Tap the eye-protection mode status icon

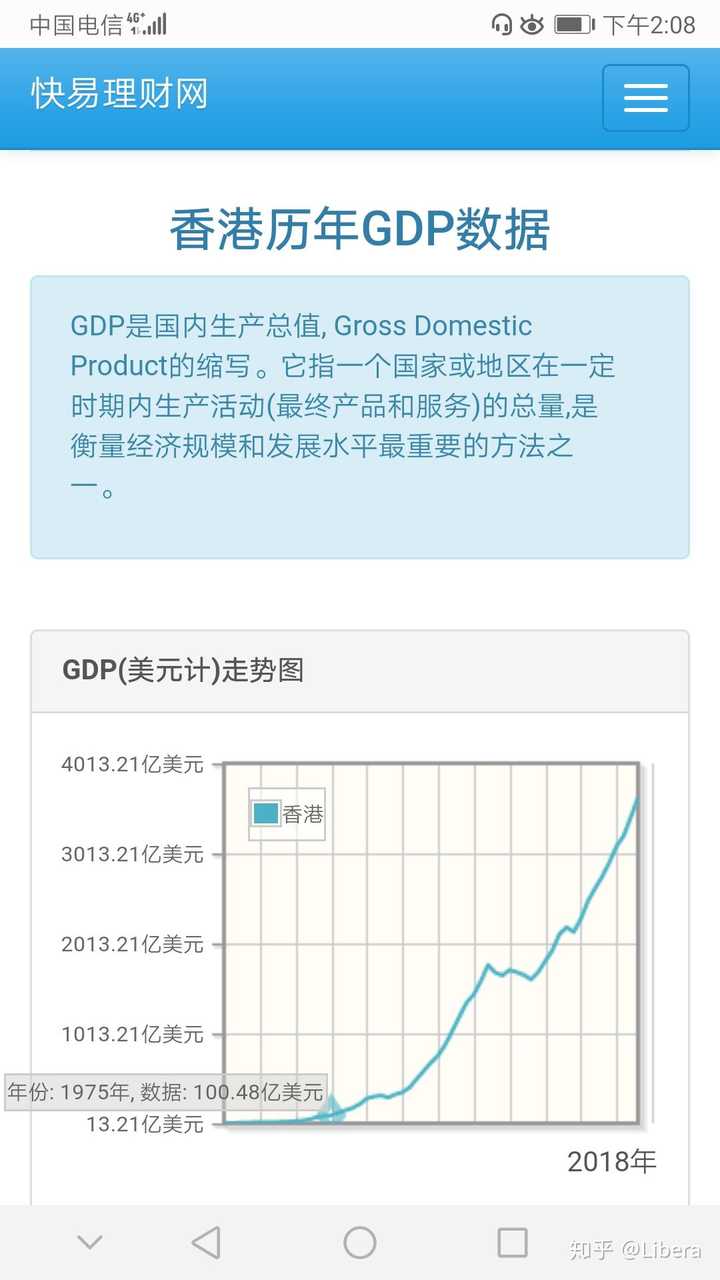pyautogui.click(x=533, y=24)
